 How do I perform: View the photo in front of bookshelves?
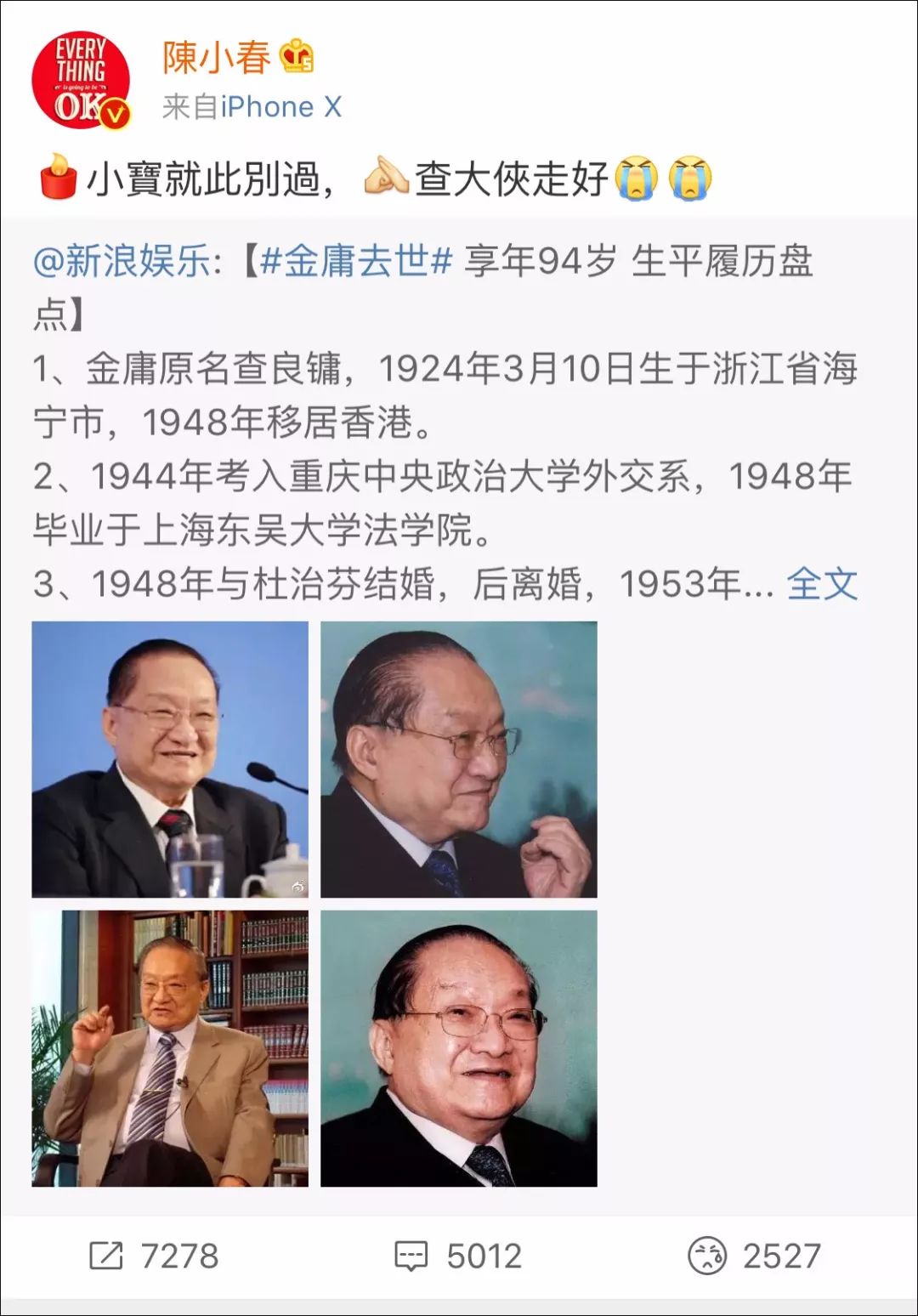(x=170, y=1048)
